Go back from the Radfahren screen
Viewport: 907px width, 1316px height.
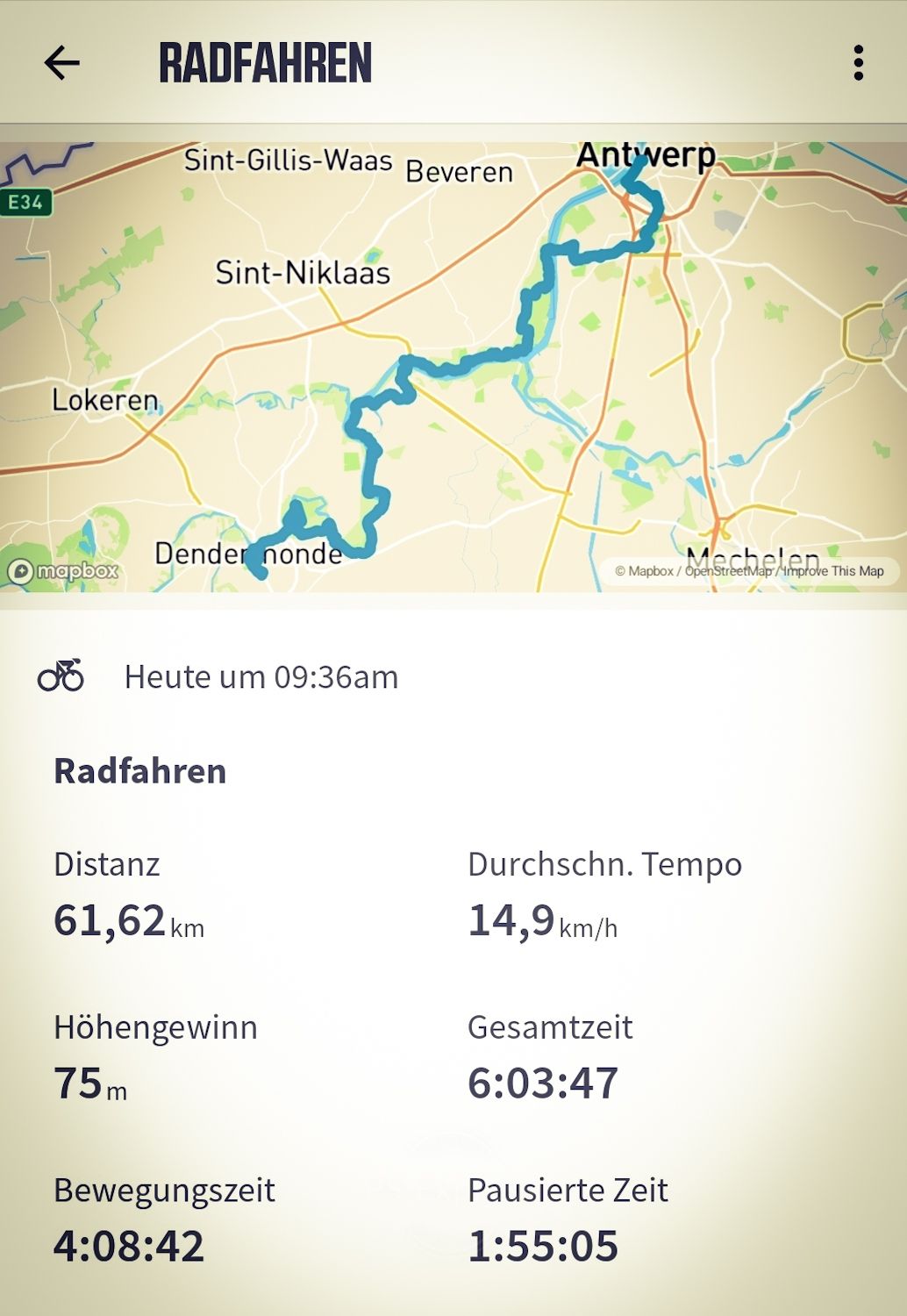61,63
